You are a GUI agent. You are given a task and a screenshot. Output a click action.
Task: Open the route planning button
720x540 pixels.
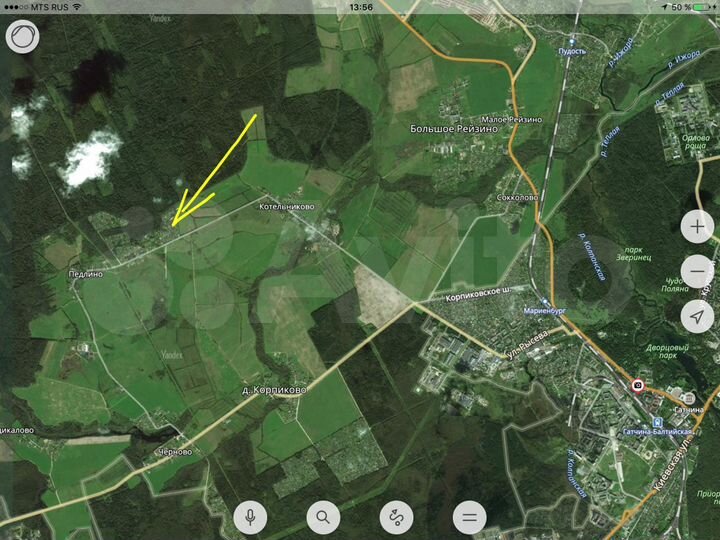click(x=396, y=517)
